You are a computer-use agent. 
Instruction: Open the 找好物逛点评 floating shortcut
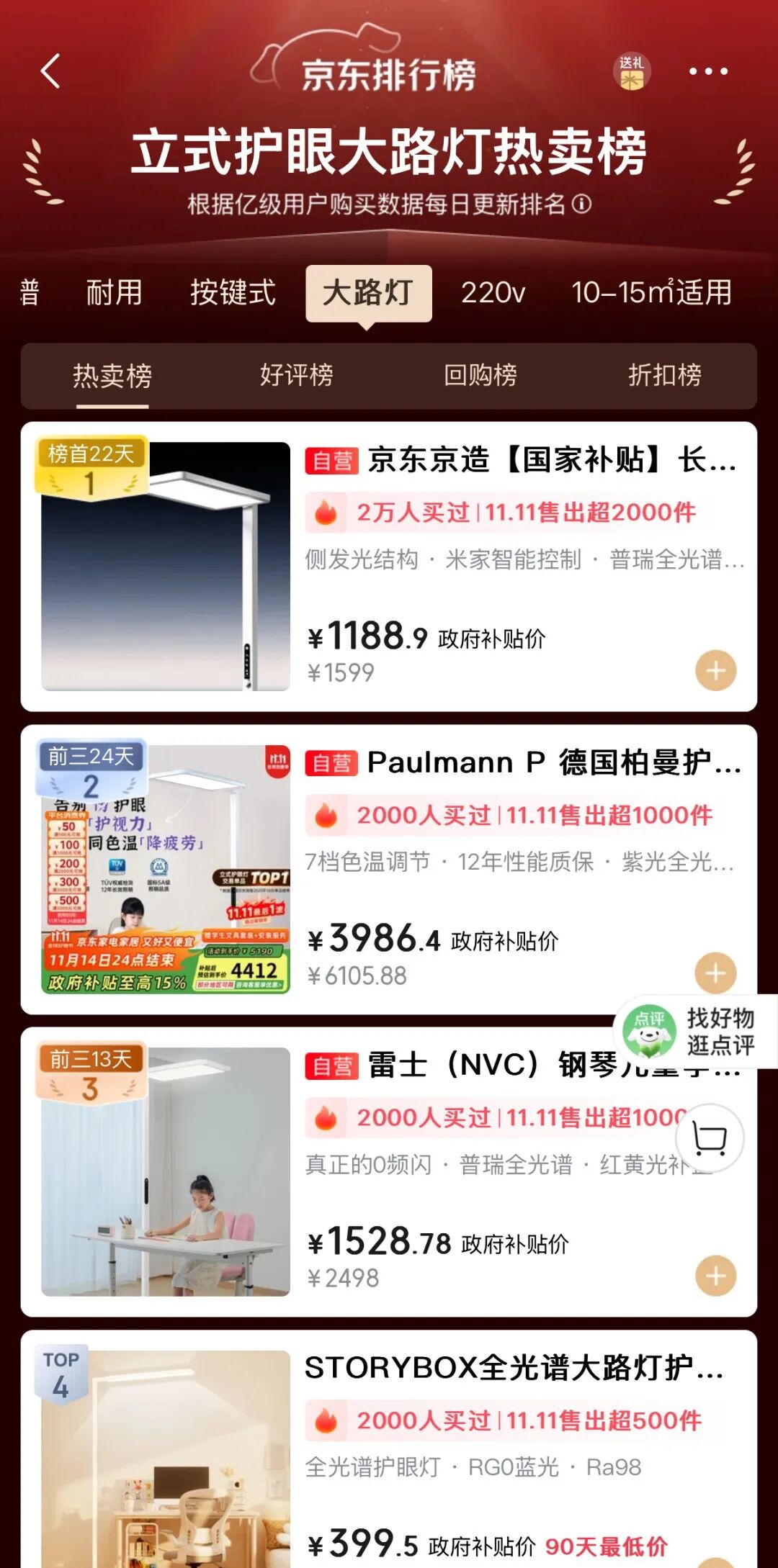pos(695,1031)
